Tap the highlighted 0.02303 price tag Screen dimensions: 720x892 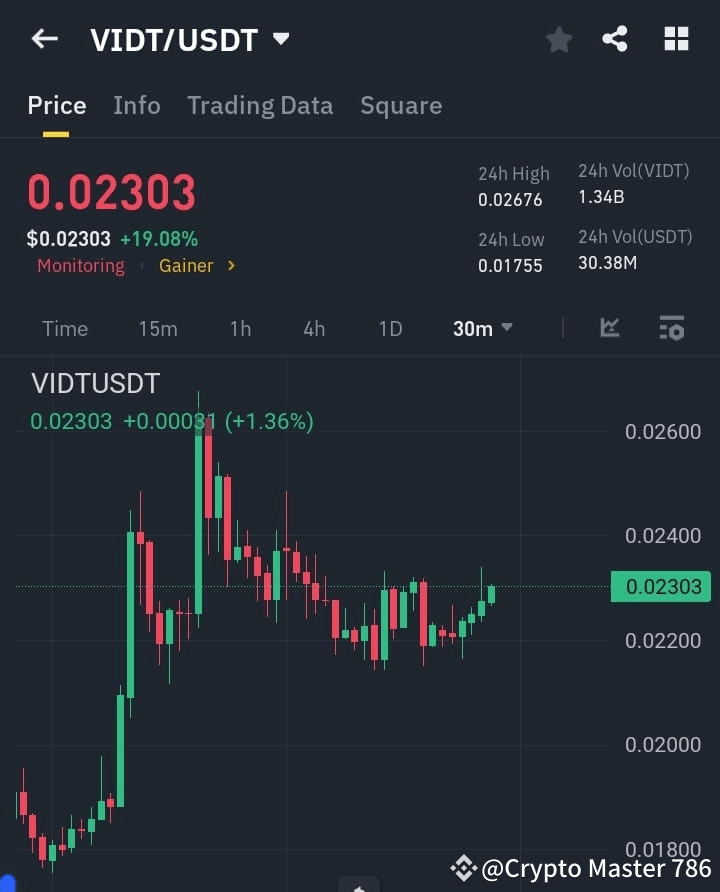click(x=661, y=587)
